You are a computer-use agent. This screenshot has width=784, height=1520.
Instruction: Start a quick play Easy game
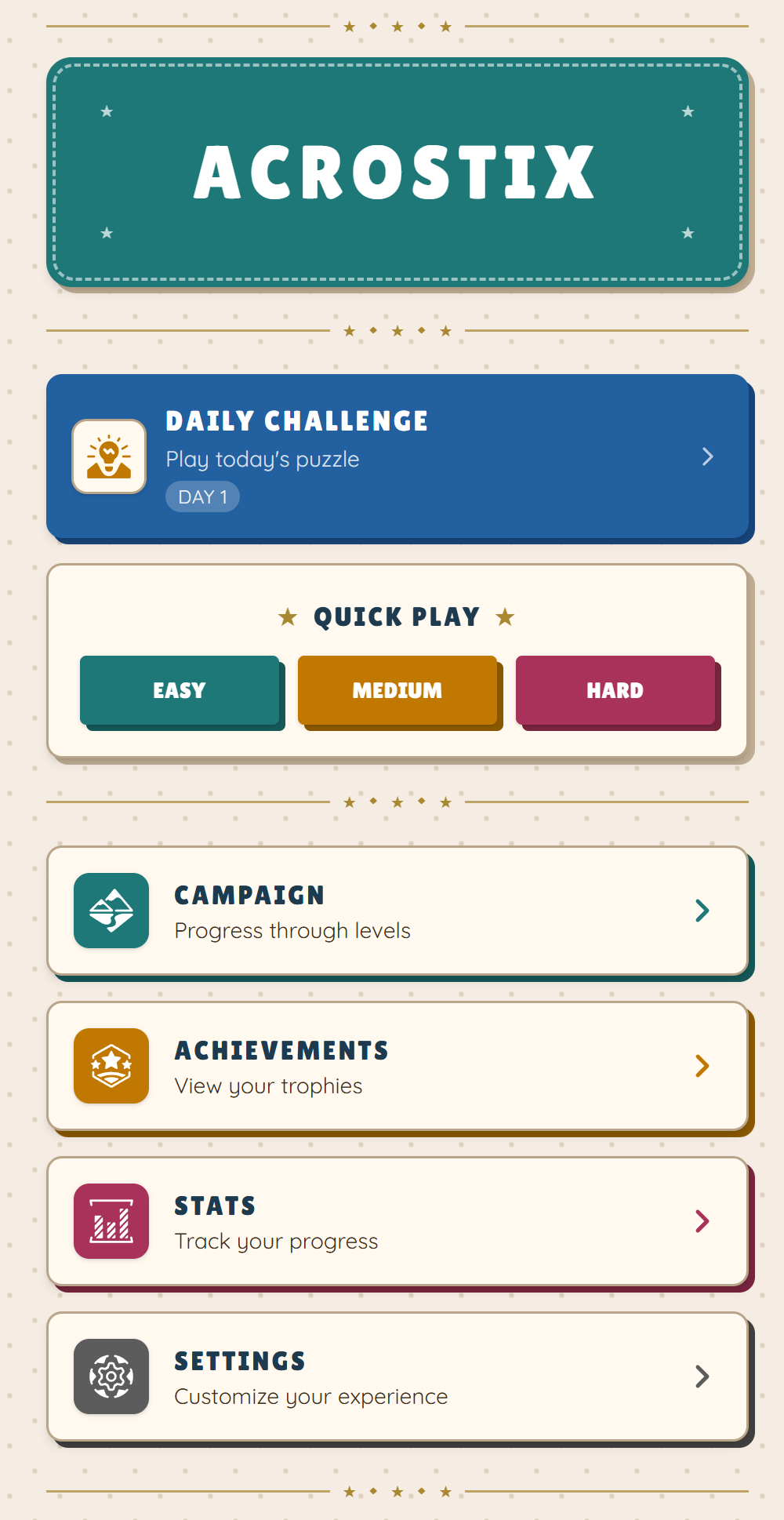pos(180,690)
